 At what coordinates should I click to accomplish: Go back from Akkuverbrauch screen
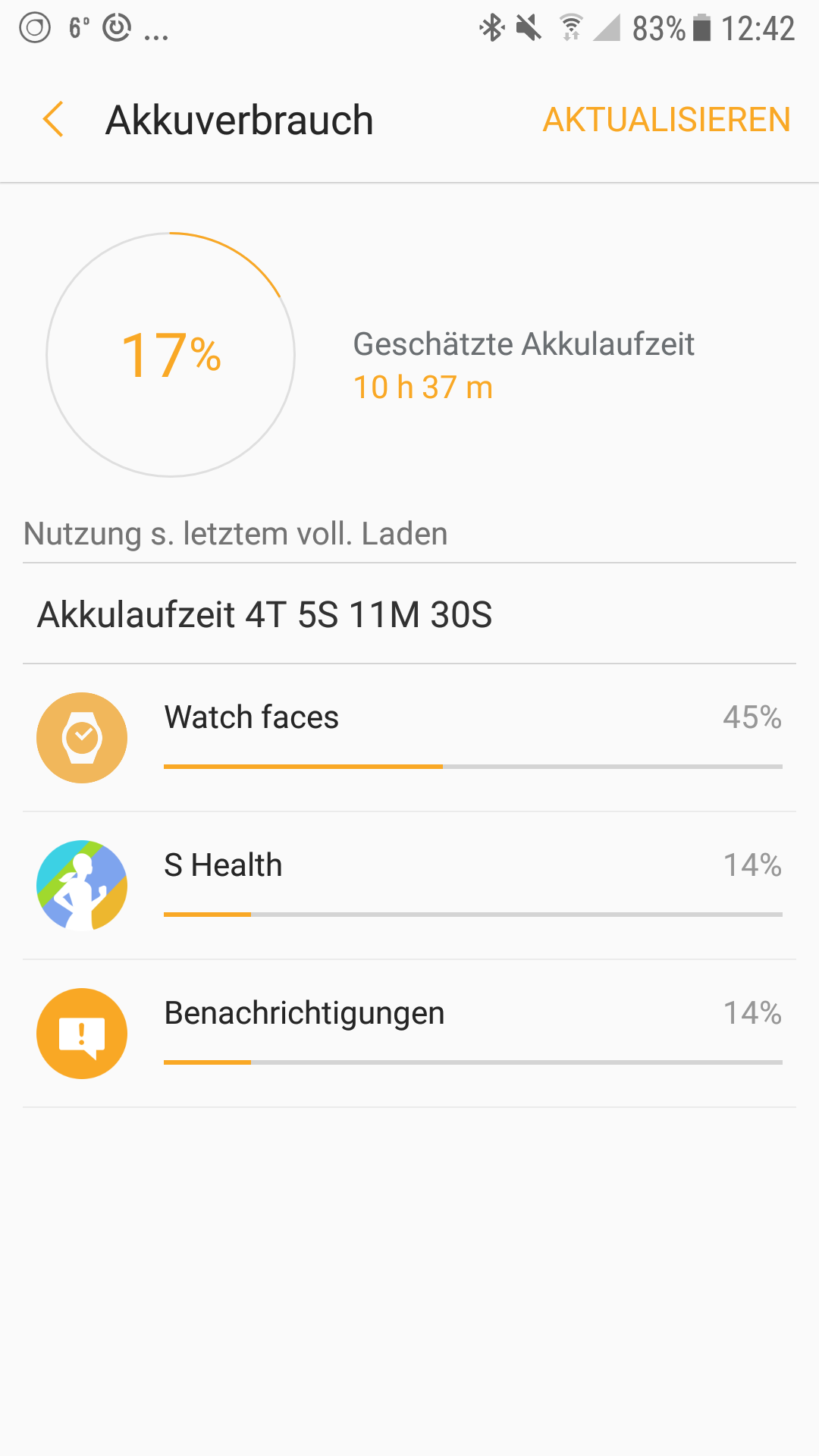coord(53,120)
